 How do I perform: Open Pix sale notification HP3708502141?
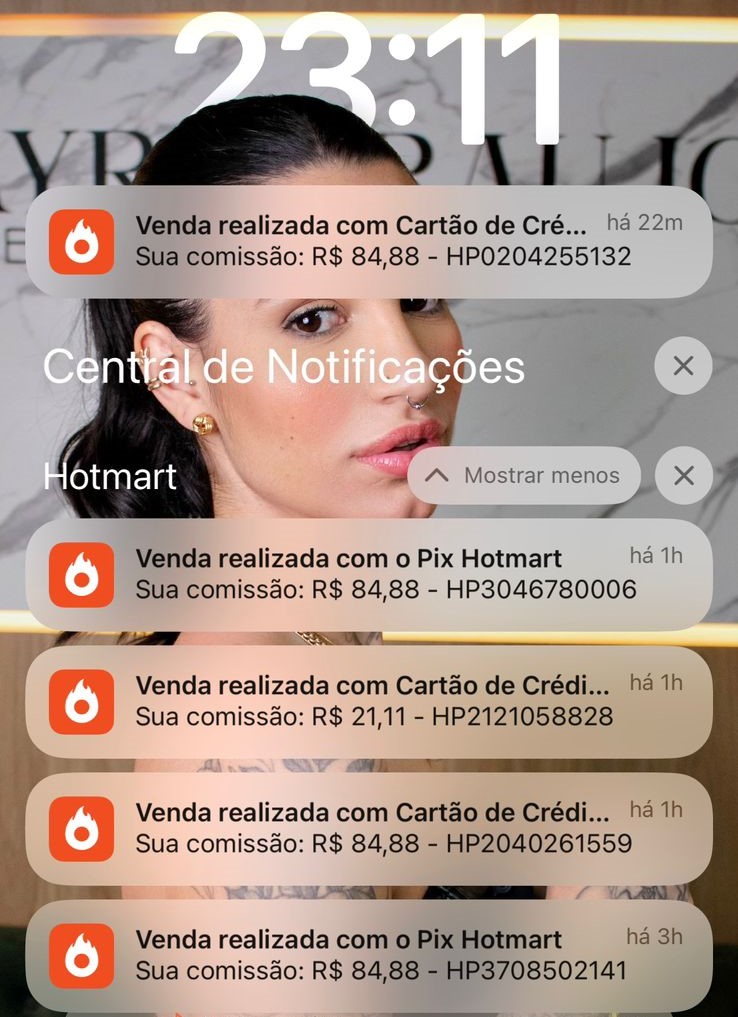point(369,956)
